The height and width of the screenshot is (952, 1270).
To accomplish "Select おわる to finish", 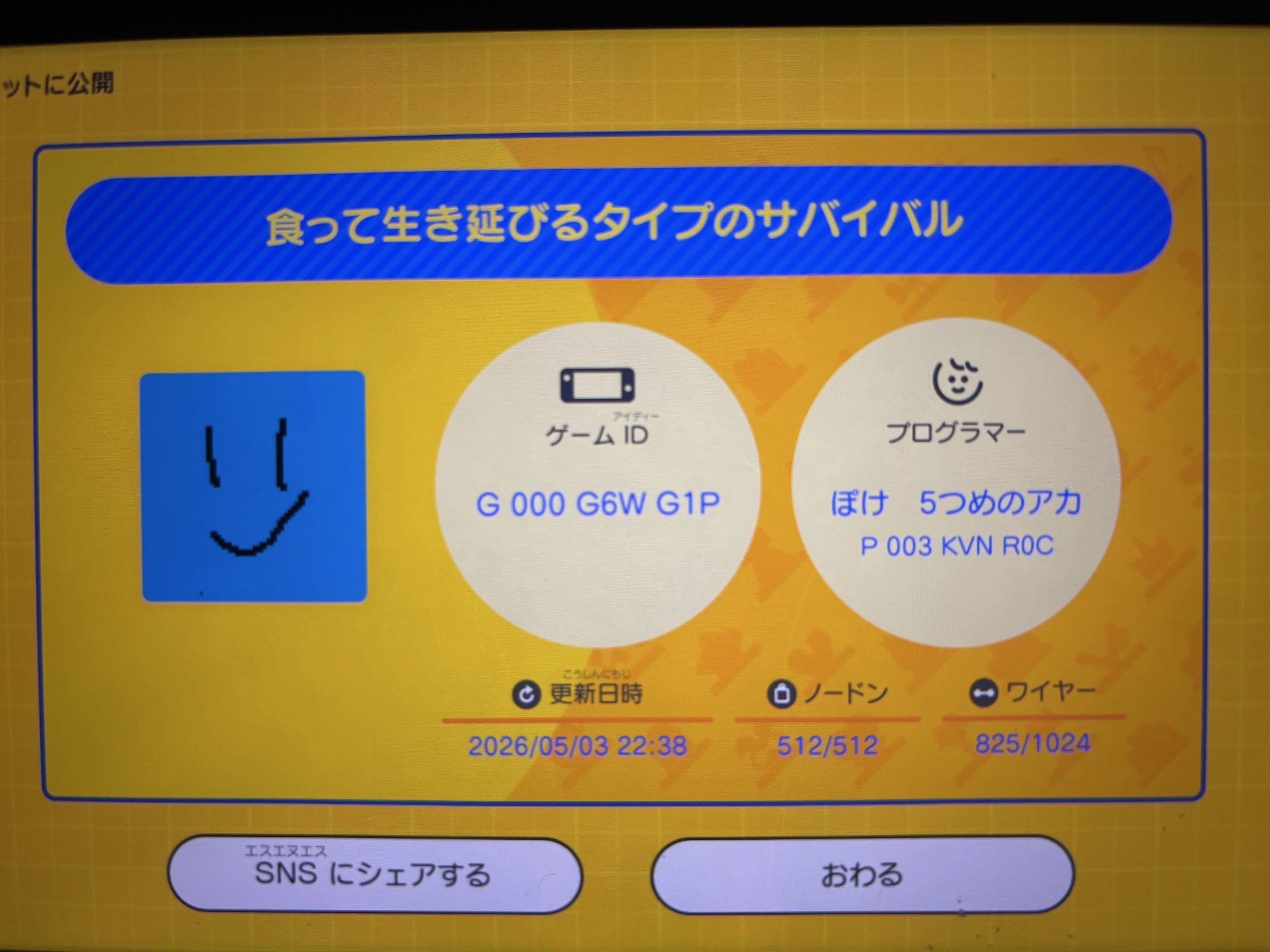I will 862,874.
